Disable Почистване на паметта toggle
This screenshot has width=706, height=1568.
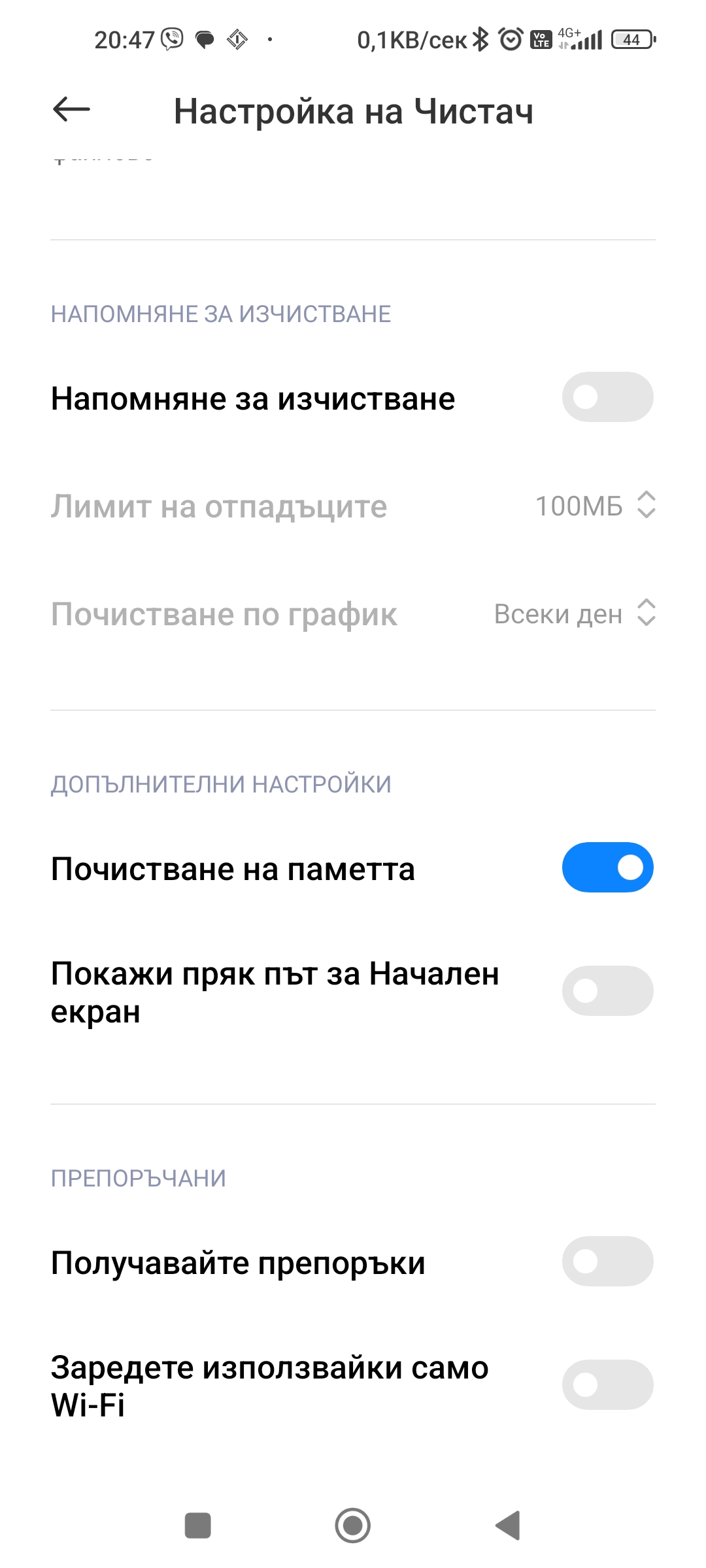[x=607, y=867]
